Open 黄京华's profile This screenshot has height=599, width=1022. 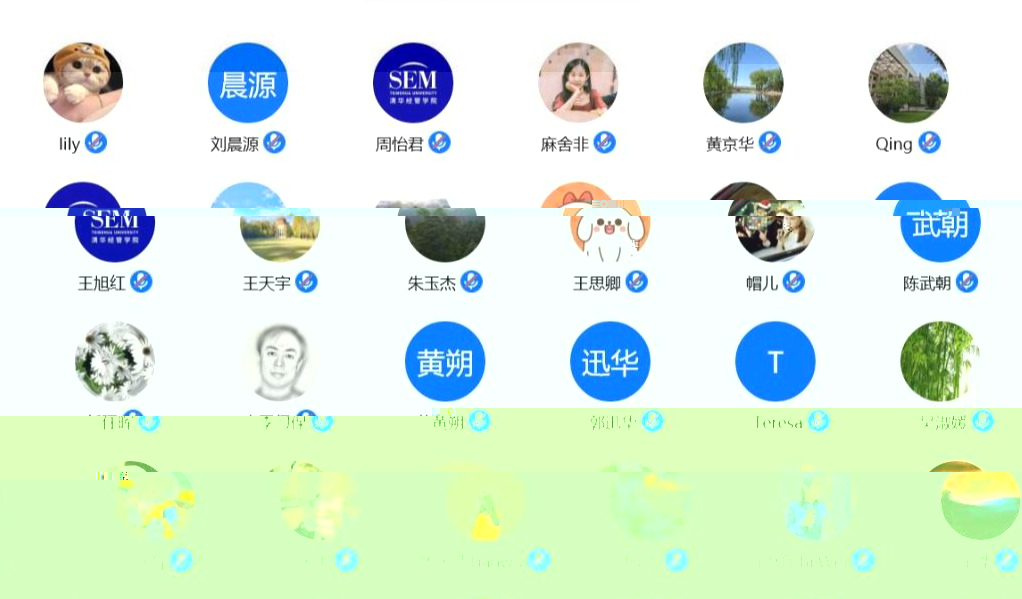coord(743,83)
